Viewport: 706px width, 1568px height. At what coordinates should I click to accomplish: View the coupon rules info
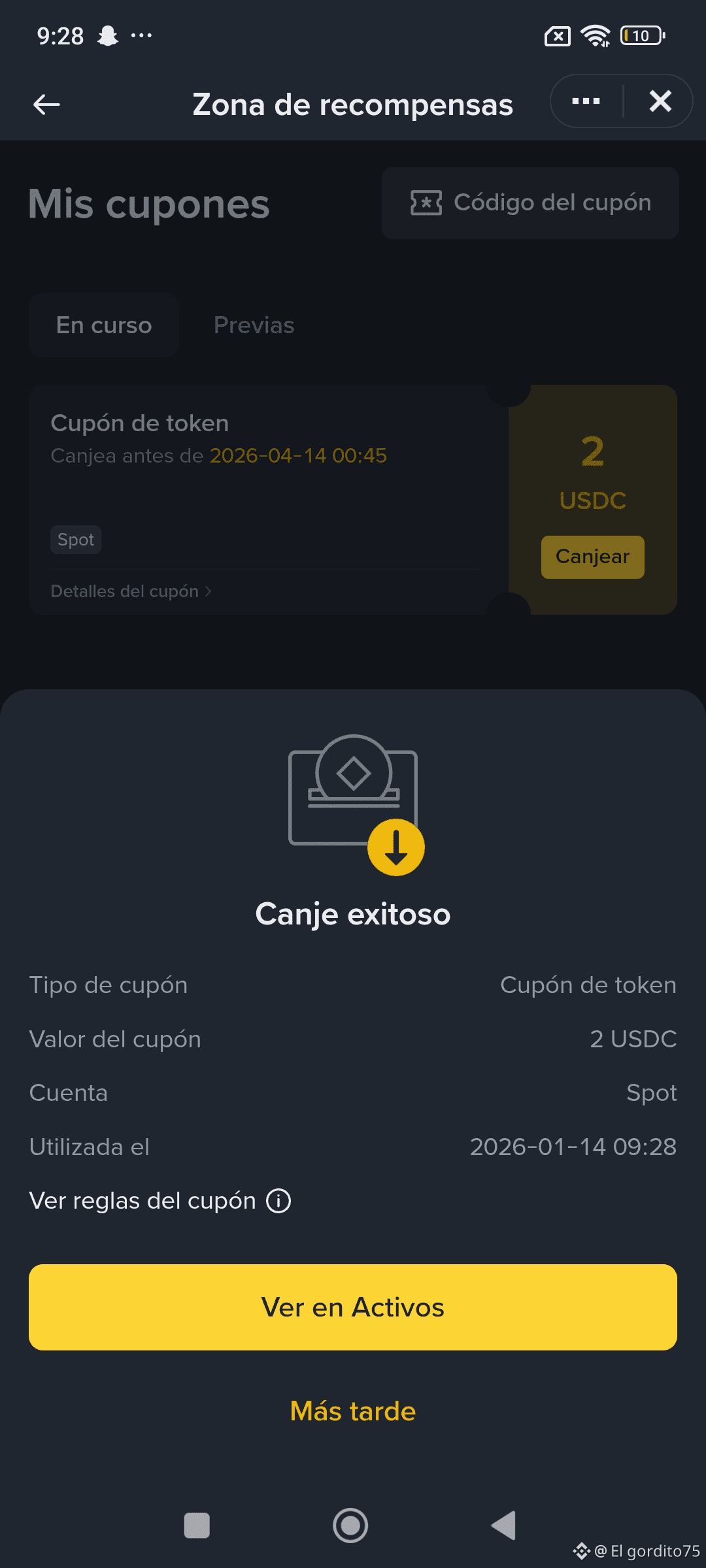(278, 1201)
